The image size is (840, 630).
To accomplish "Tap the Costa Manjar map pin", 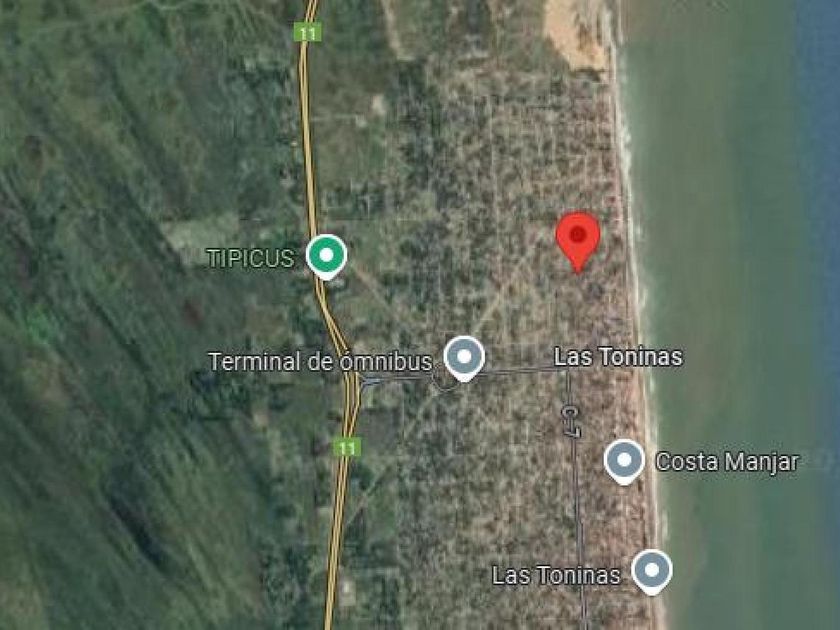I will pos(624,460).
